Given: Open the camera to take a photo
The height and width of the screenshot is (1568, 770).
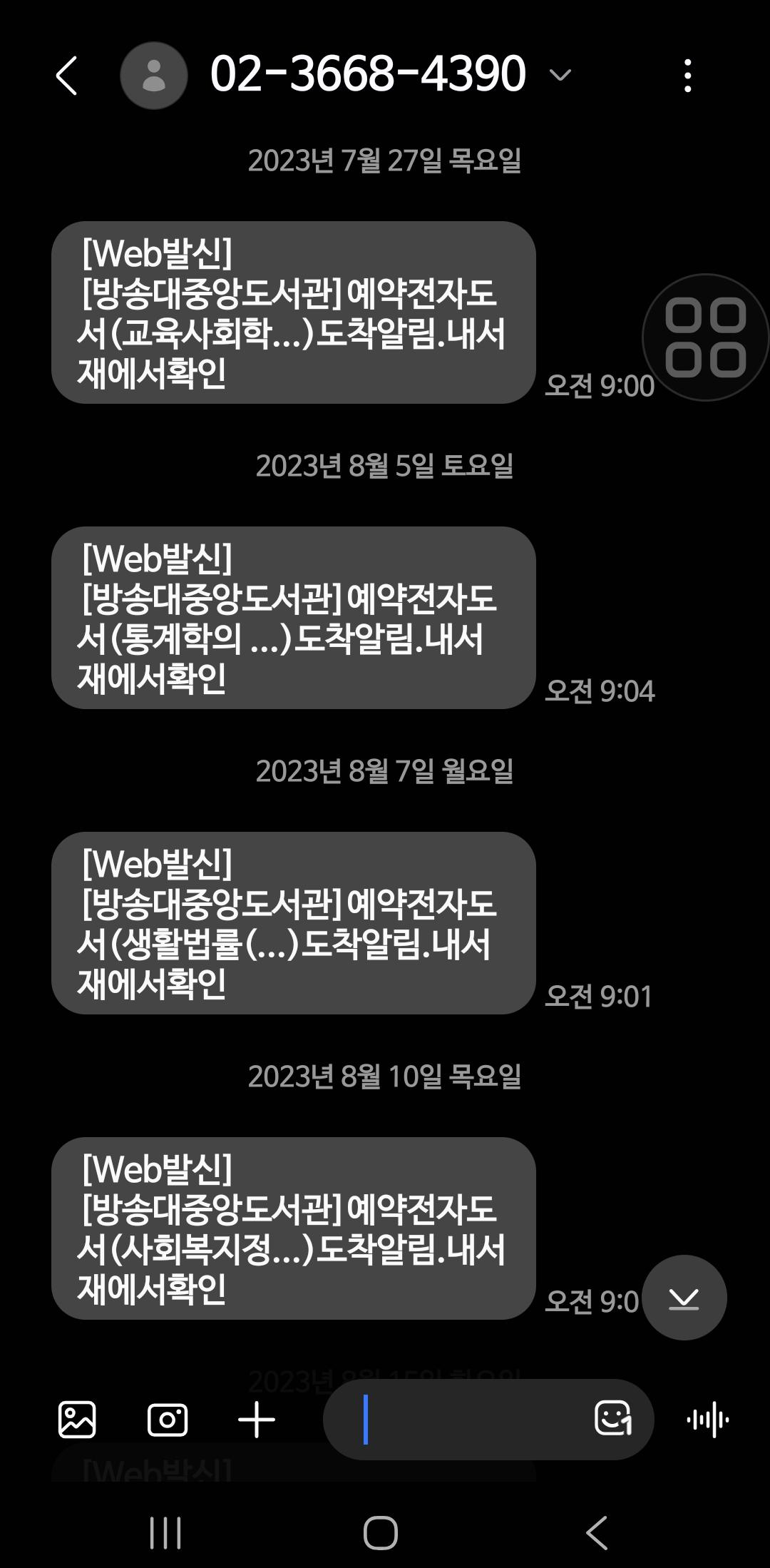Looking at the screenshot, I should click(168, 1419).
